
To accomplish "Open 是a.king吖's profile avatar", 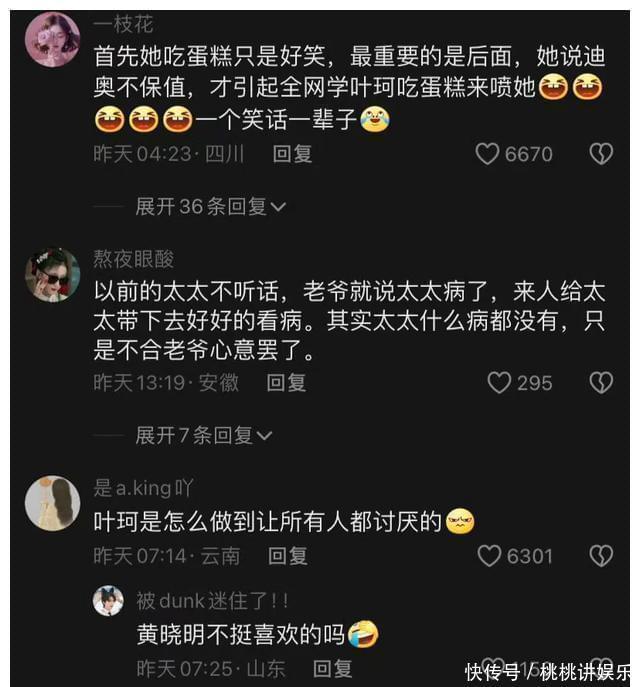I will (52, 502).
